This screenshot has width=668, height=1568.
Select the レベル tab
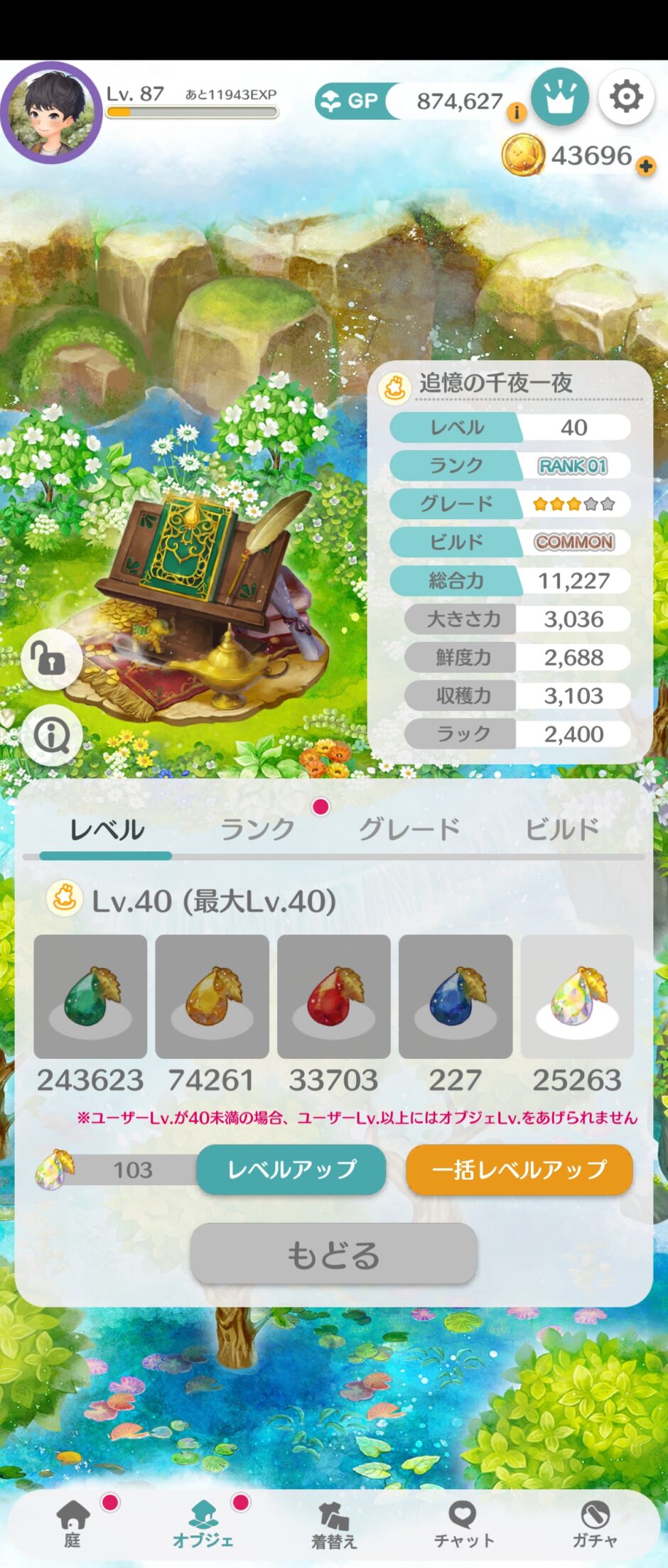click(x=107, y=829)
